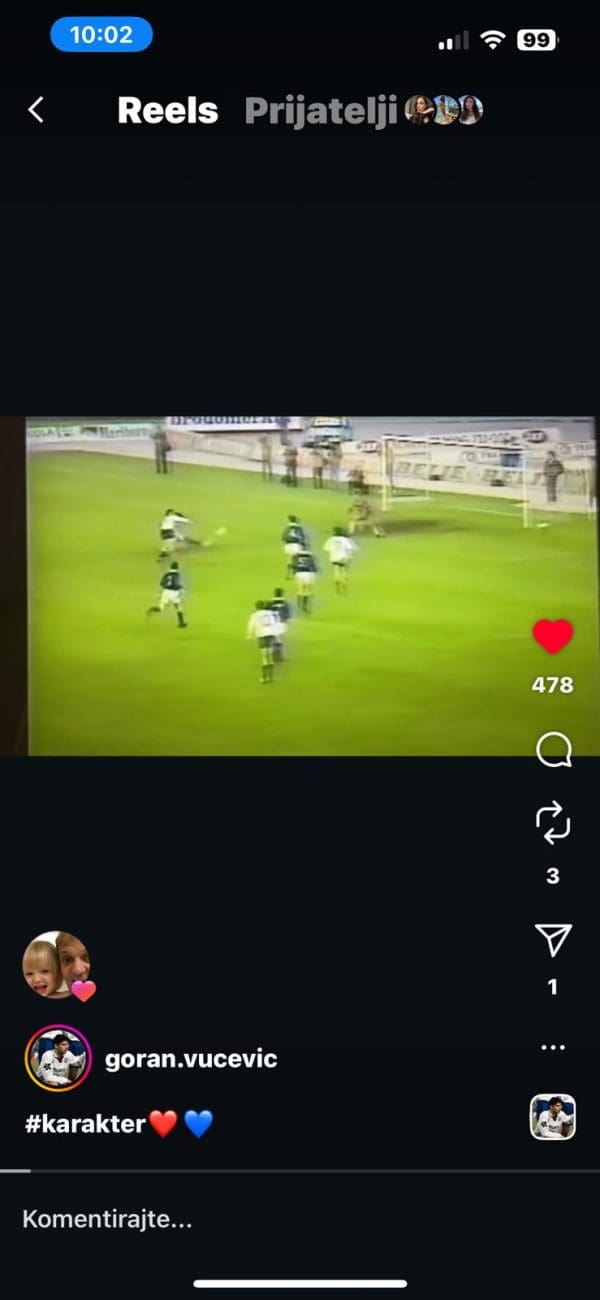Repost this reel
Image resolution: width=600 pixels, height=1300 pixels.
[x=553, y=823]
